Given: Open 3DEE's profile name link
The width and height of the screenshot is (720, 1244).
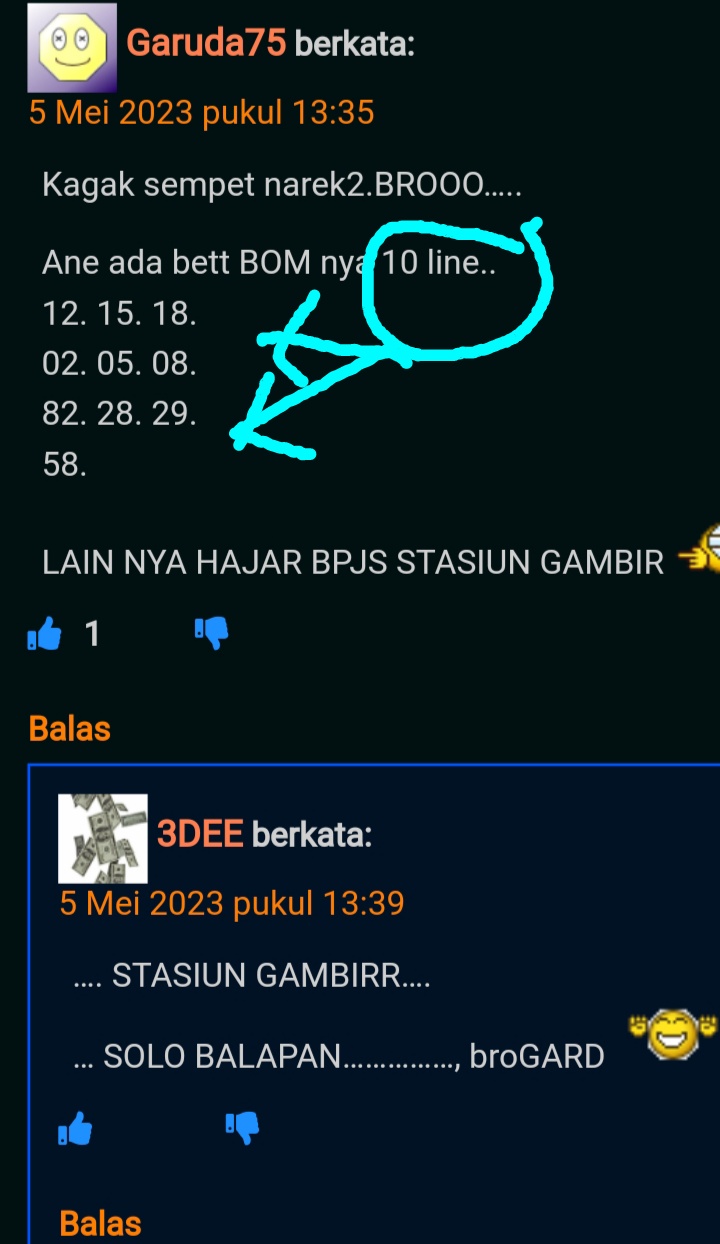Looking at the screenshot, I should (200, 834).
